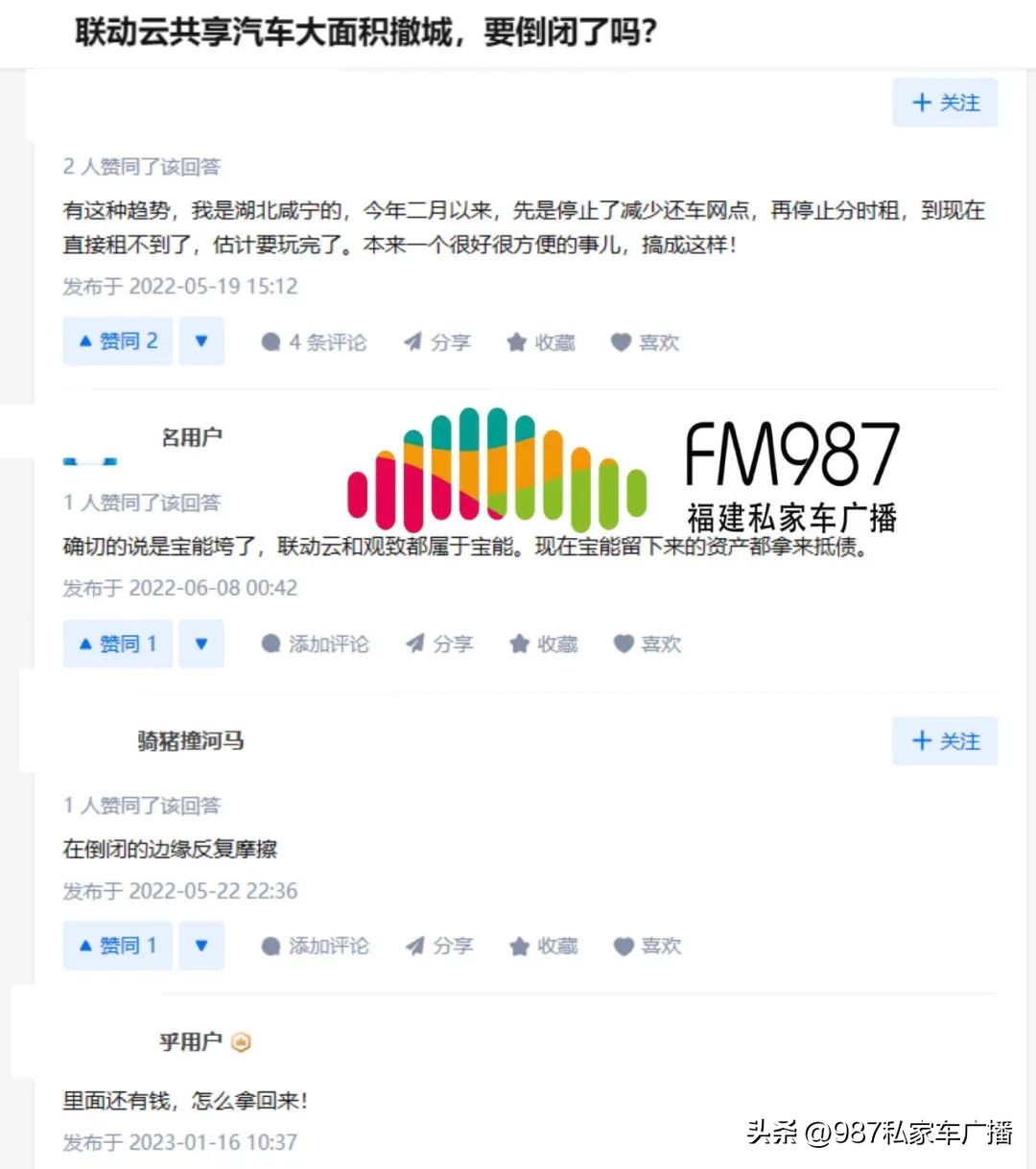Click the 喜欢 heart on 骑猪撞河马's answer
The image size is (1036, 1169).
[646, 946]
